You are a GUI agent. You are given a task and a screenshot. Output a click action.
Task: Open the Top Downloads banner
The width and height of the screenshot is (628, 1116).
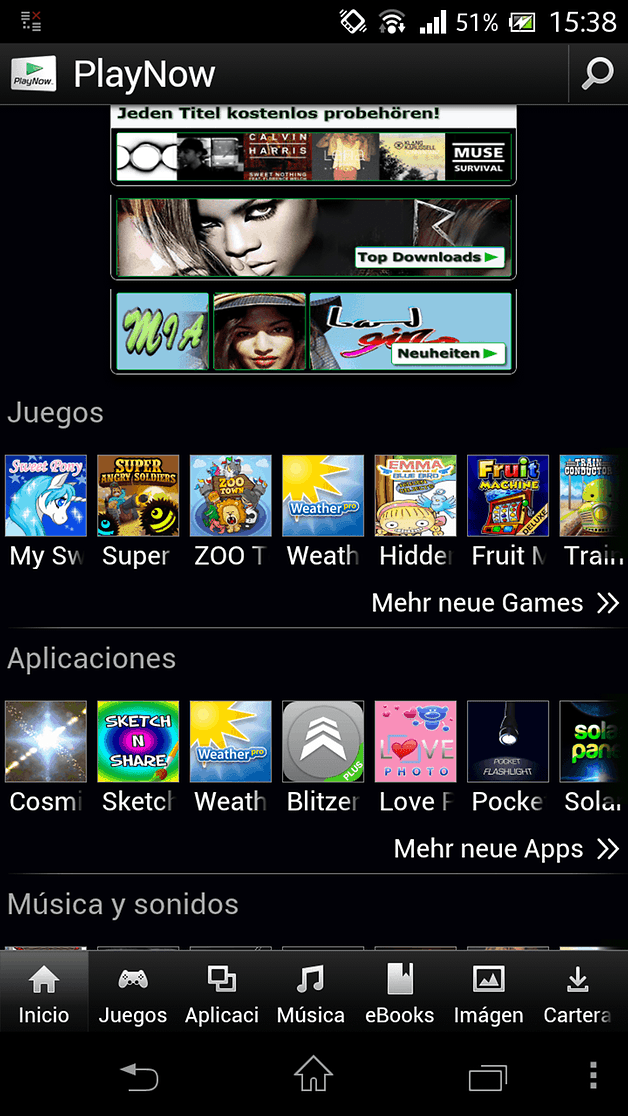(x=313, y=238)
